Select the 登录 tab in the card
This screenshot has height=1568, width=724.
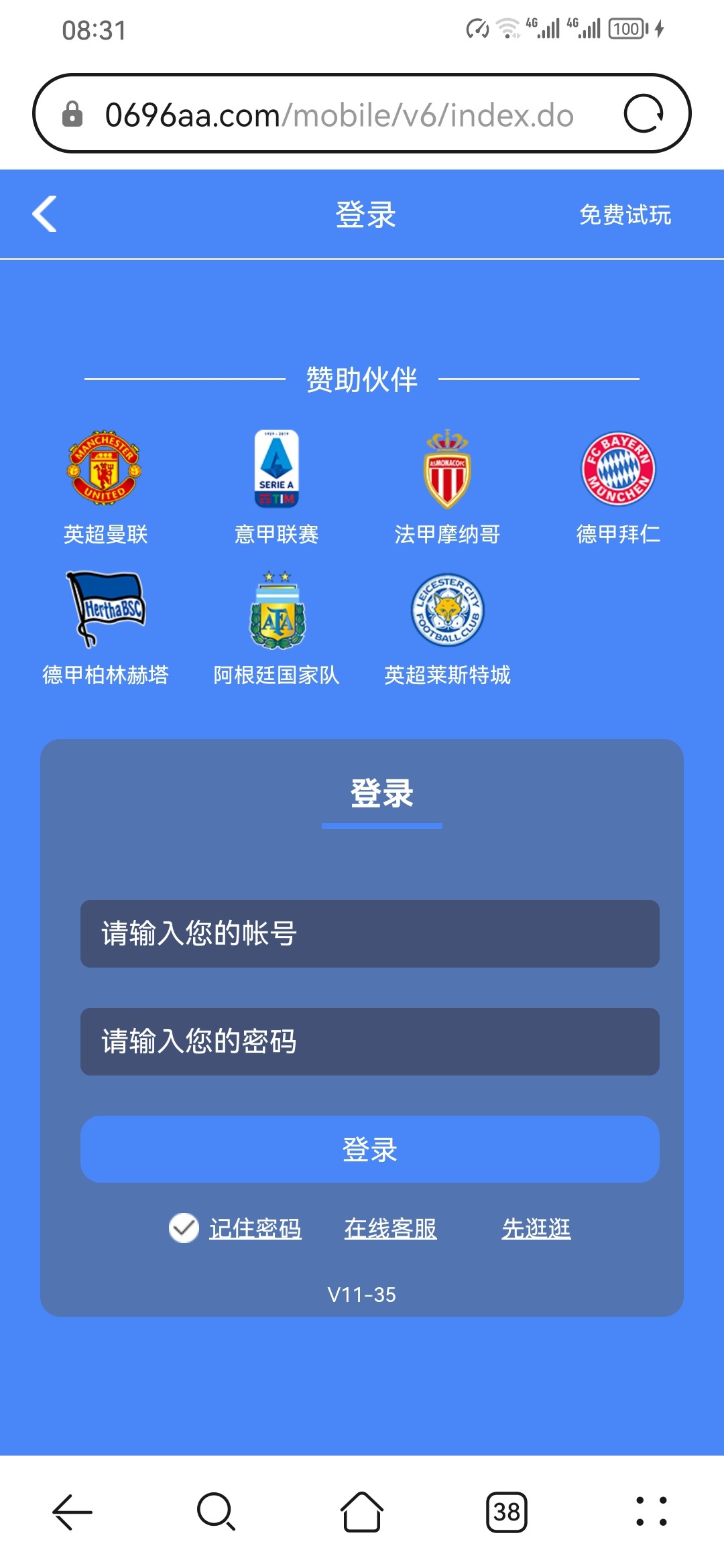click(381, 794)
